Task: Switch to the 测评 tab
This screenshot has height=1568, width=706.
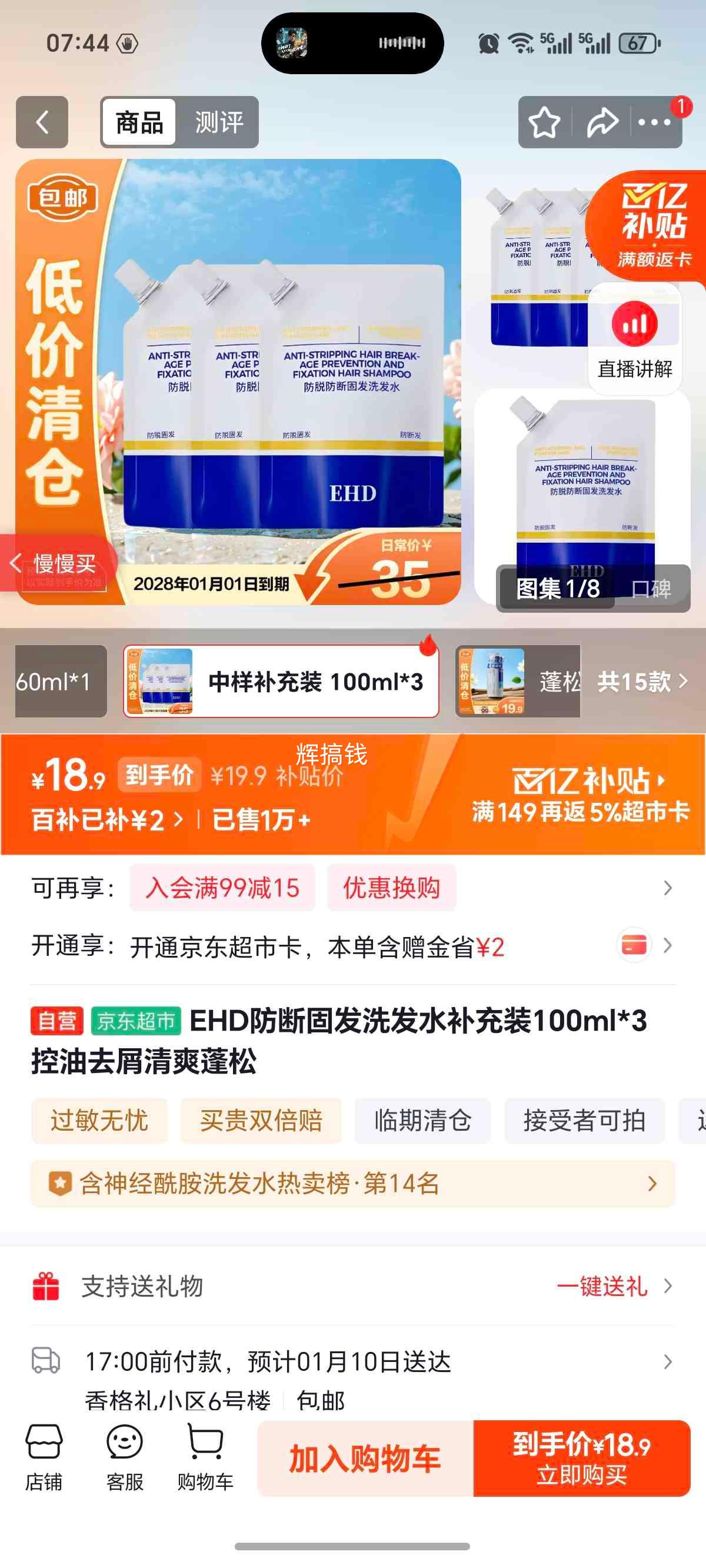Action: click(x=218, y=122)
